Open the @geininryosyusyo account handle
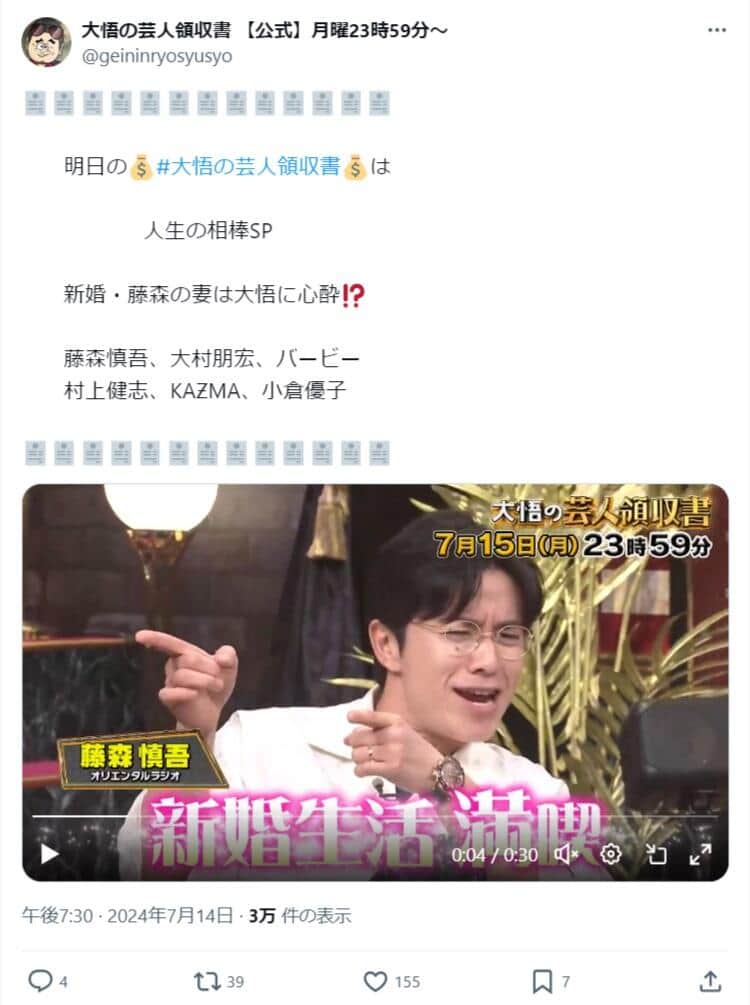 156,56
